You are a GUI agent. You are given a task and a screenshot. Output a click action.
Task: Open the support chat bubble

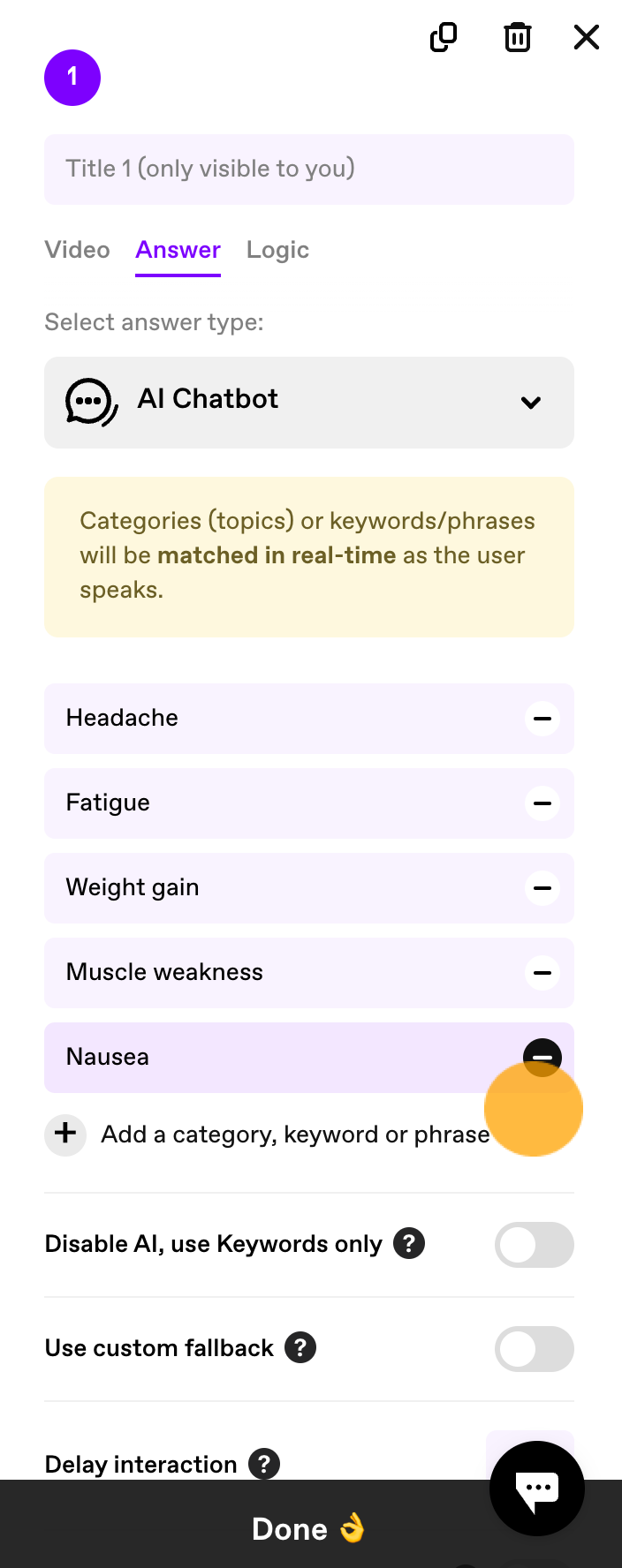click(537, 1489)
